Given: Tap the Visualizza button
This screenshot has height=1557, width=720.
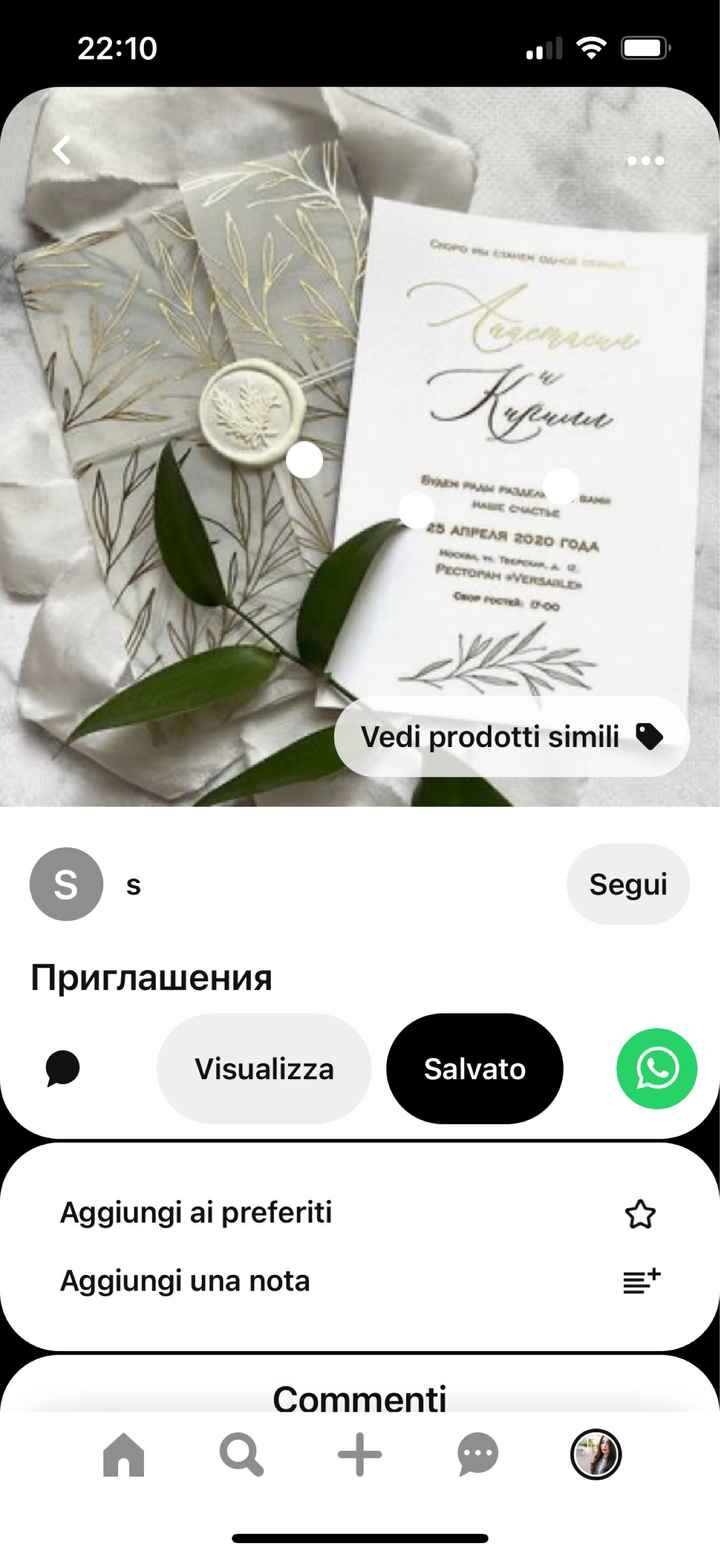Looking at the screenshot, I should (x=264, y=1069).
